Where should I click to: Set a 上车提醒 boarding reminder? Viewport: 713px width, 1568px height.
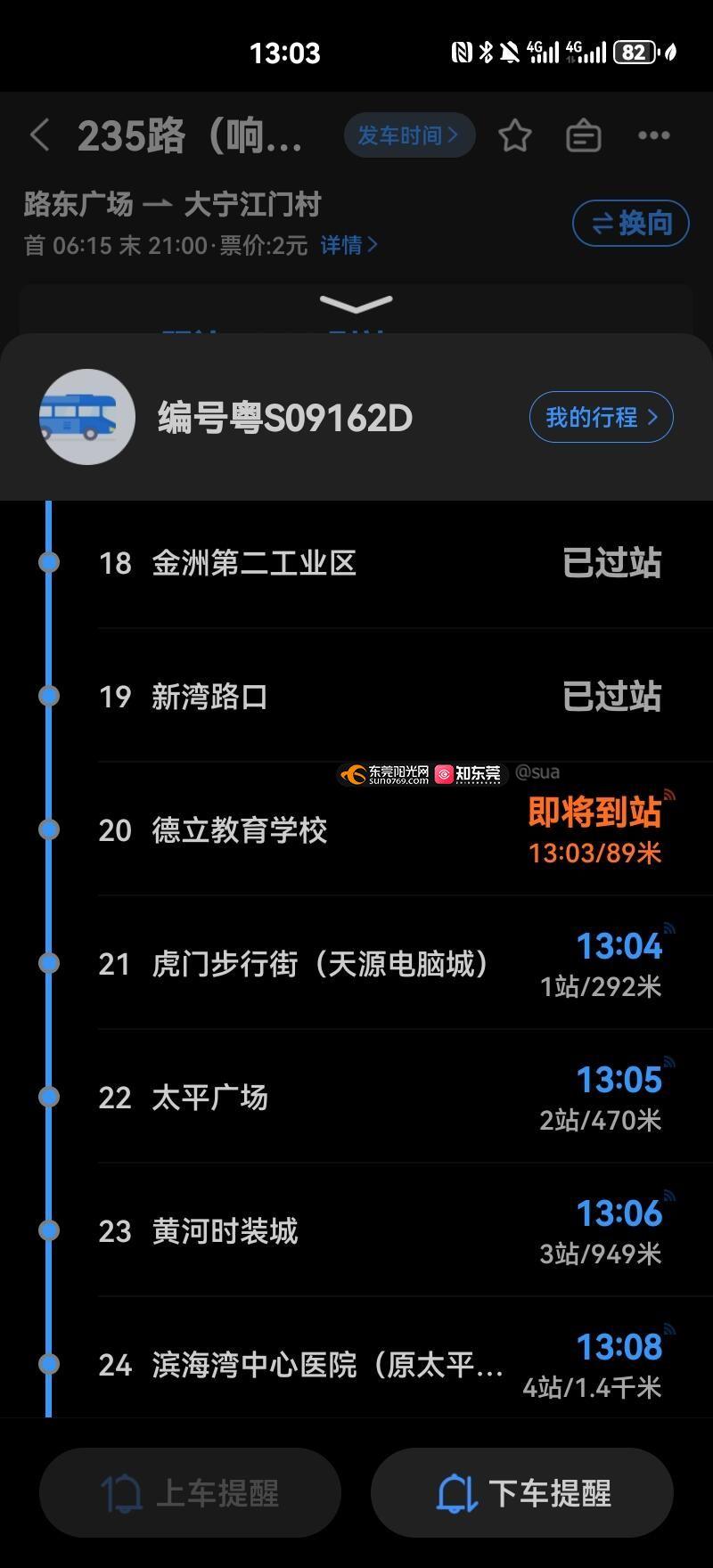click(x=190, y=1493)
